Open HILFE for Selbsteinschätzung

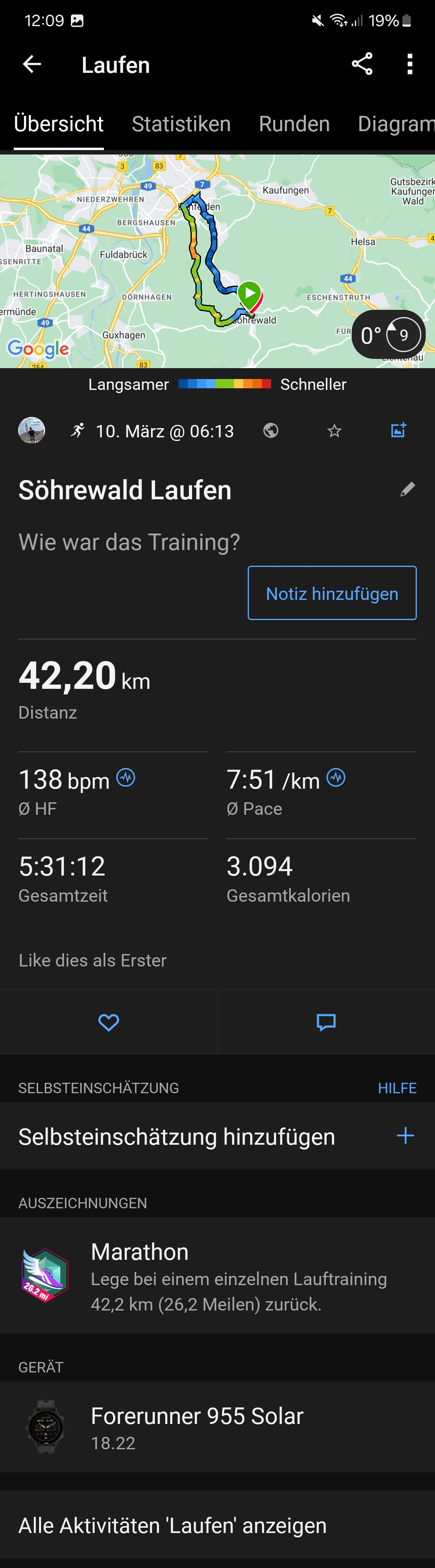pyautogui.click(x=397, y=1088)
